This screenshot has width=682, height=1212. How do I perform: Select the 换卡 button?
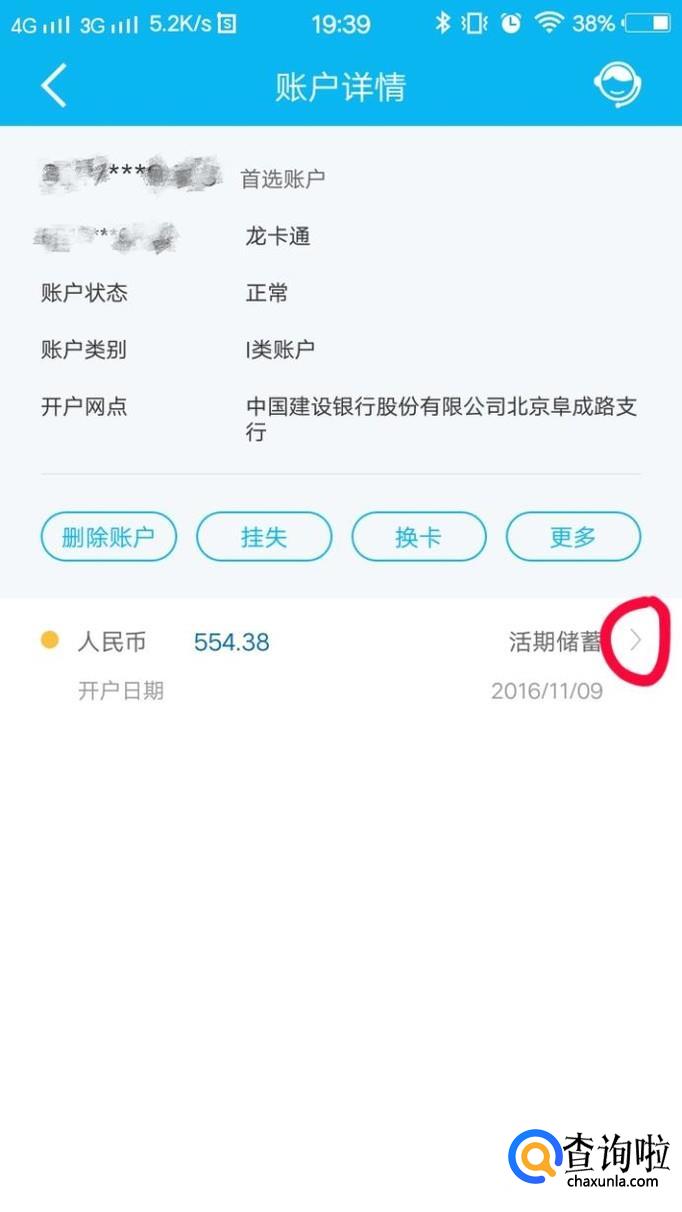coord(418,537)
